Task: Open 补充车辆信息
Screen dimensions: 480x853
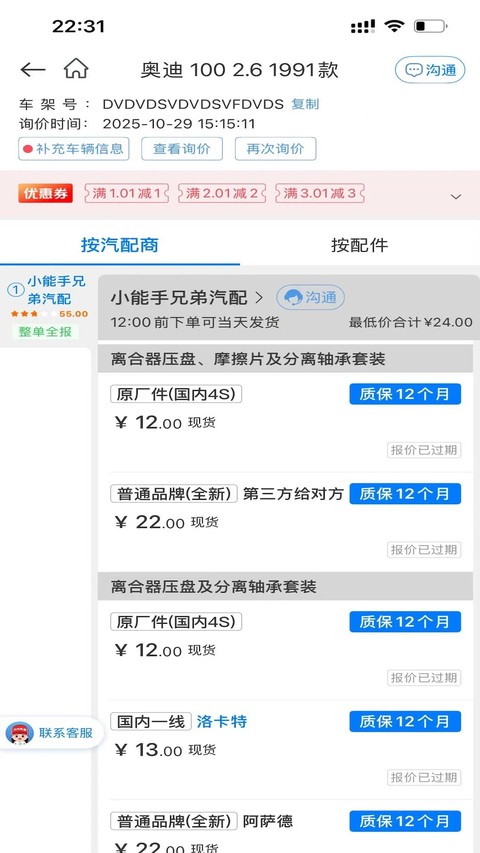Action: 73,149
